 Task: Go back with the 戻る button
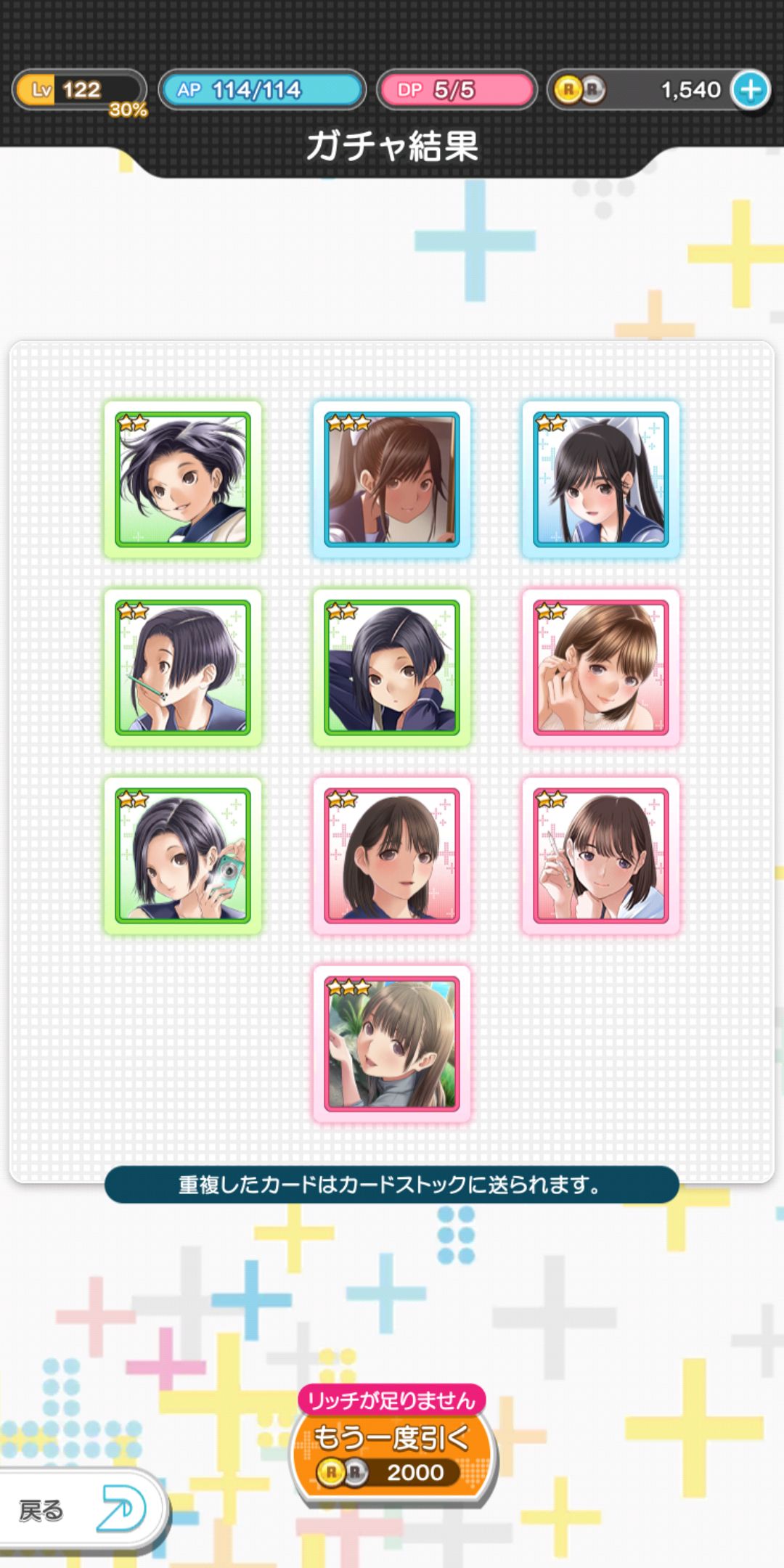point(80,1511)
